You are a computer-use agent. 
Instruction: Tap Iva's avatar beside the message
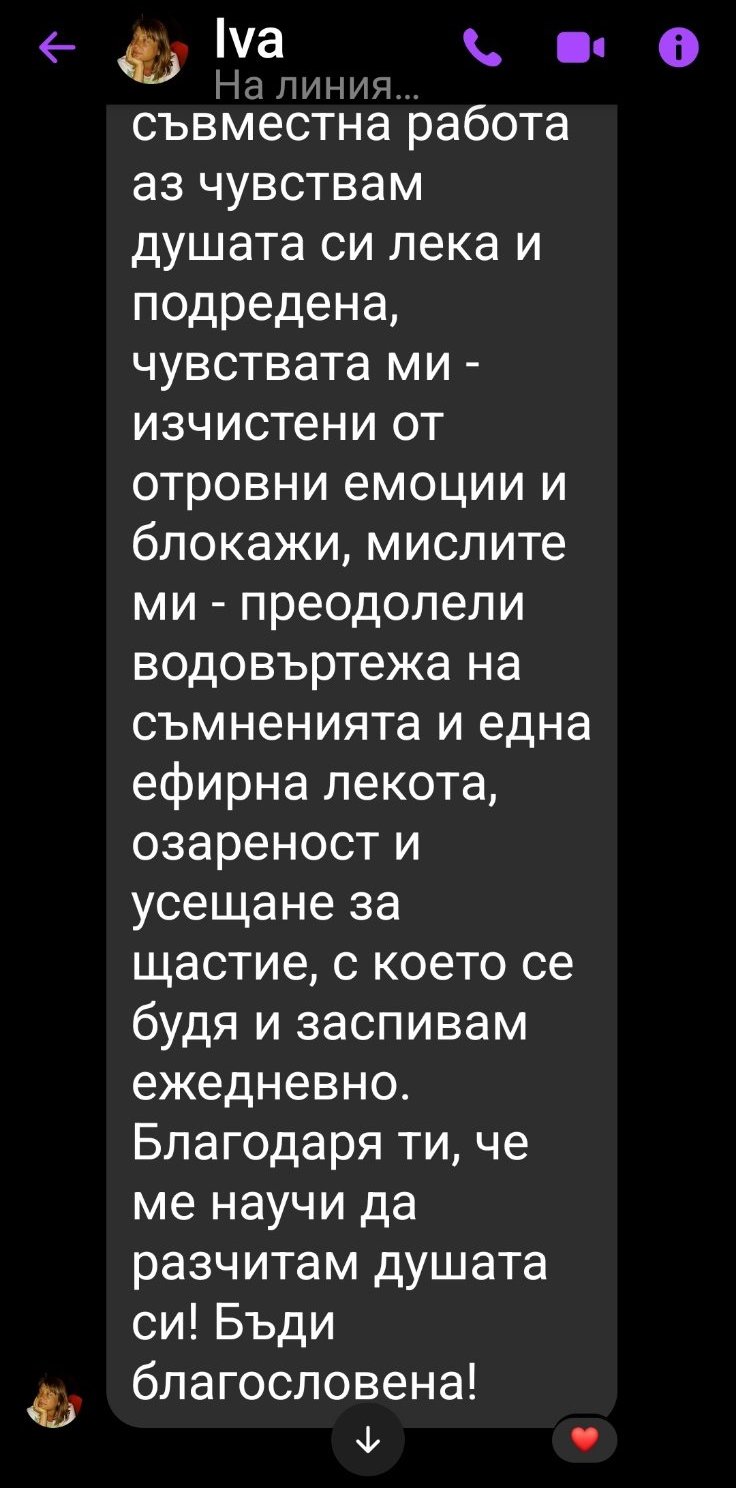[x=53, y=1400]
